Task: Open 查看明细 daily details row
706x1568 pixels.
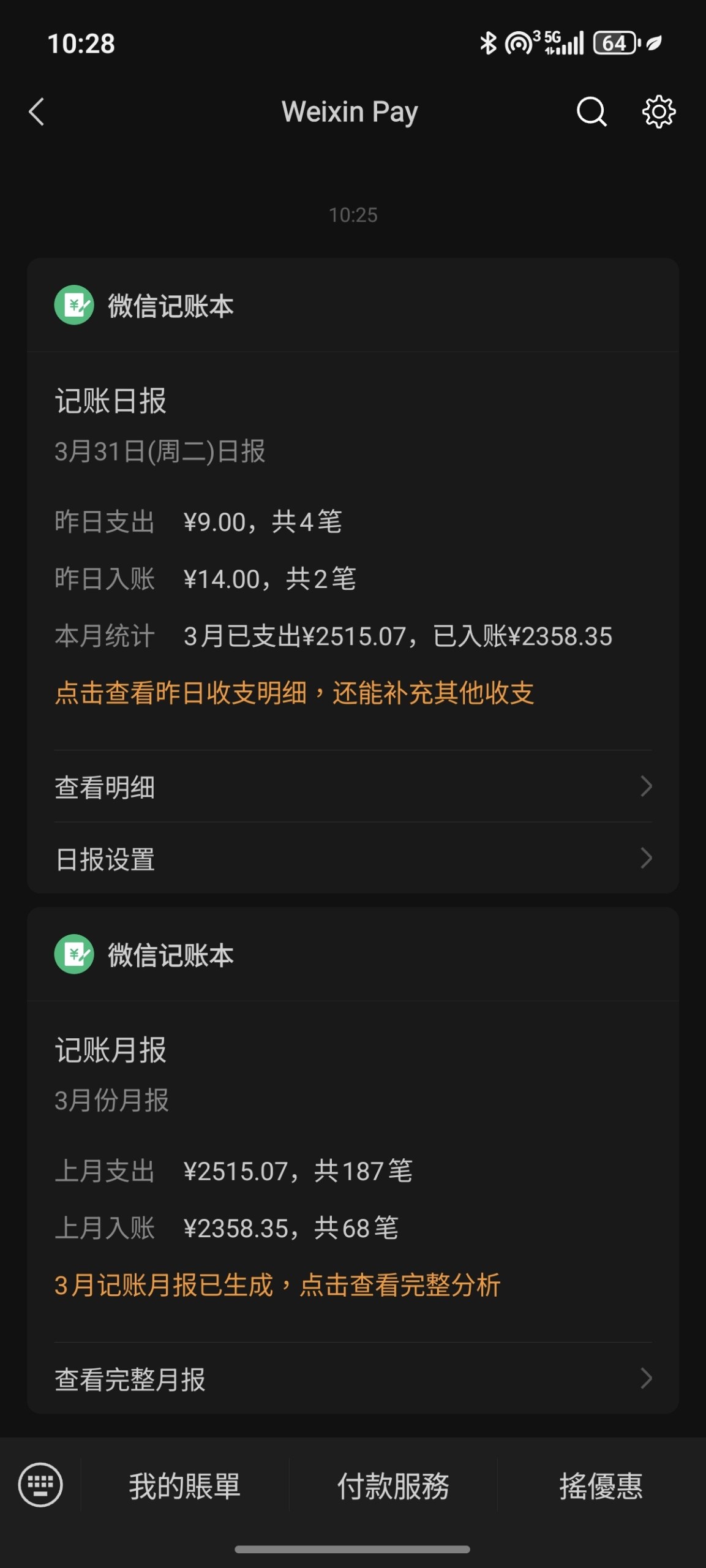Action: pyautogui.click(x=353, y=787)
